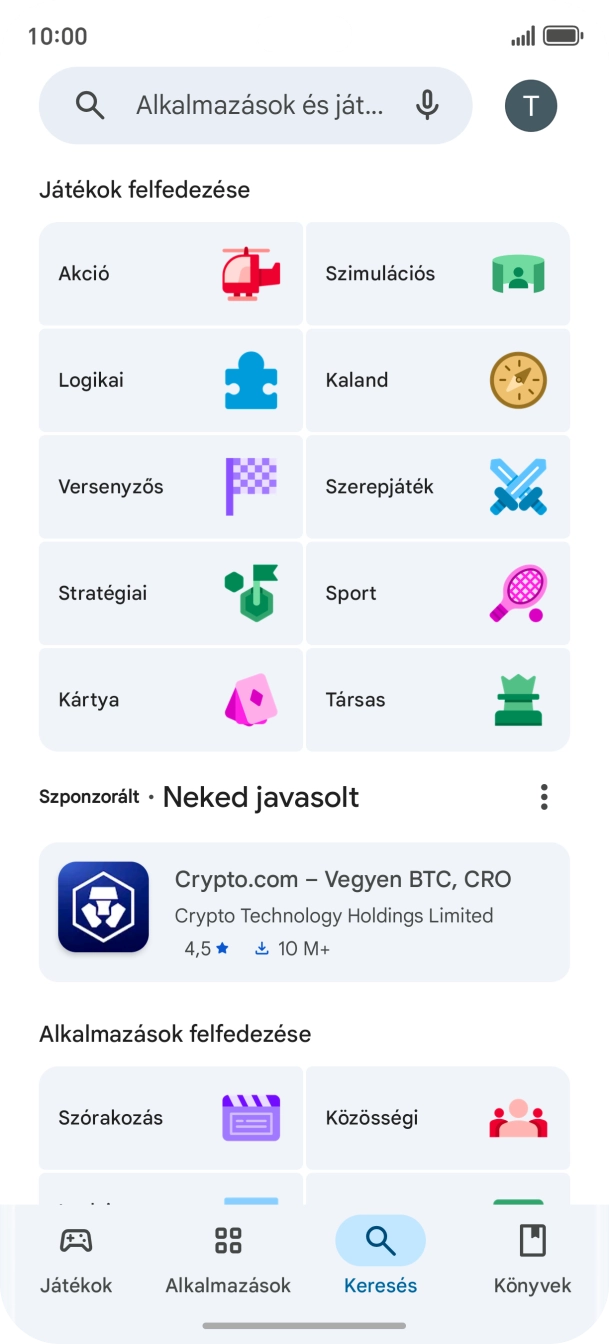Open the Sport games category
Viewport: 609px width, 1344px height.
click(437, 593)
